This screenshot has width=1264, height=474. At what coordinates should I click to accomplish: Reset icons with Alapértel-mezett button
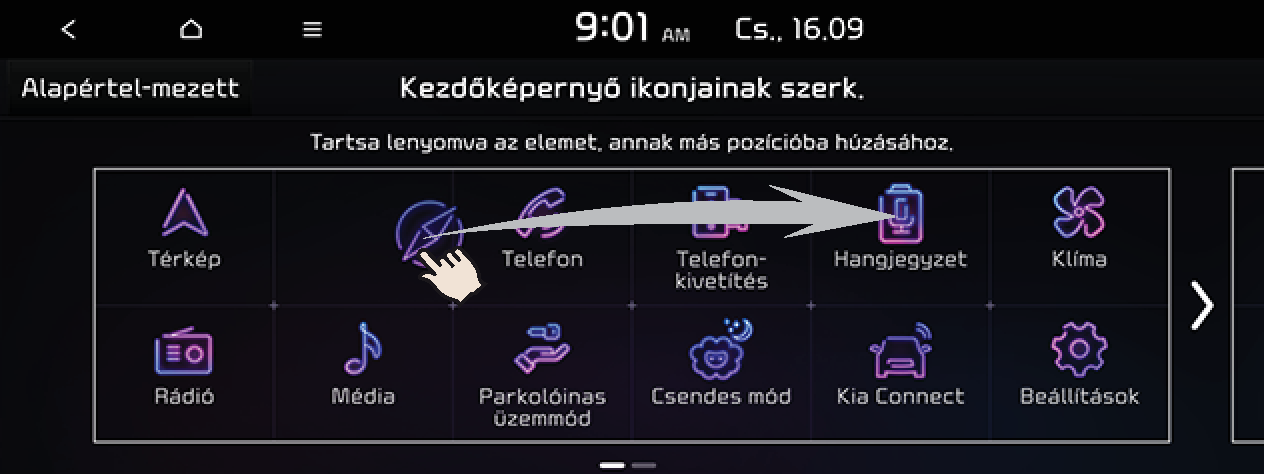click(x=130, y=88)
